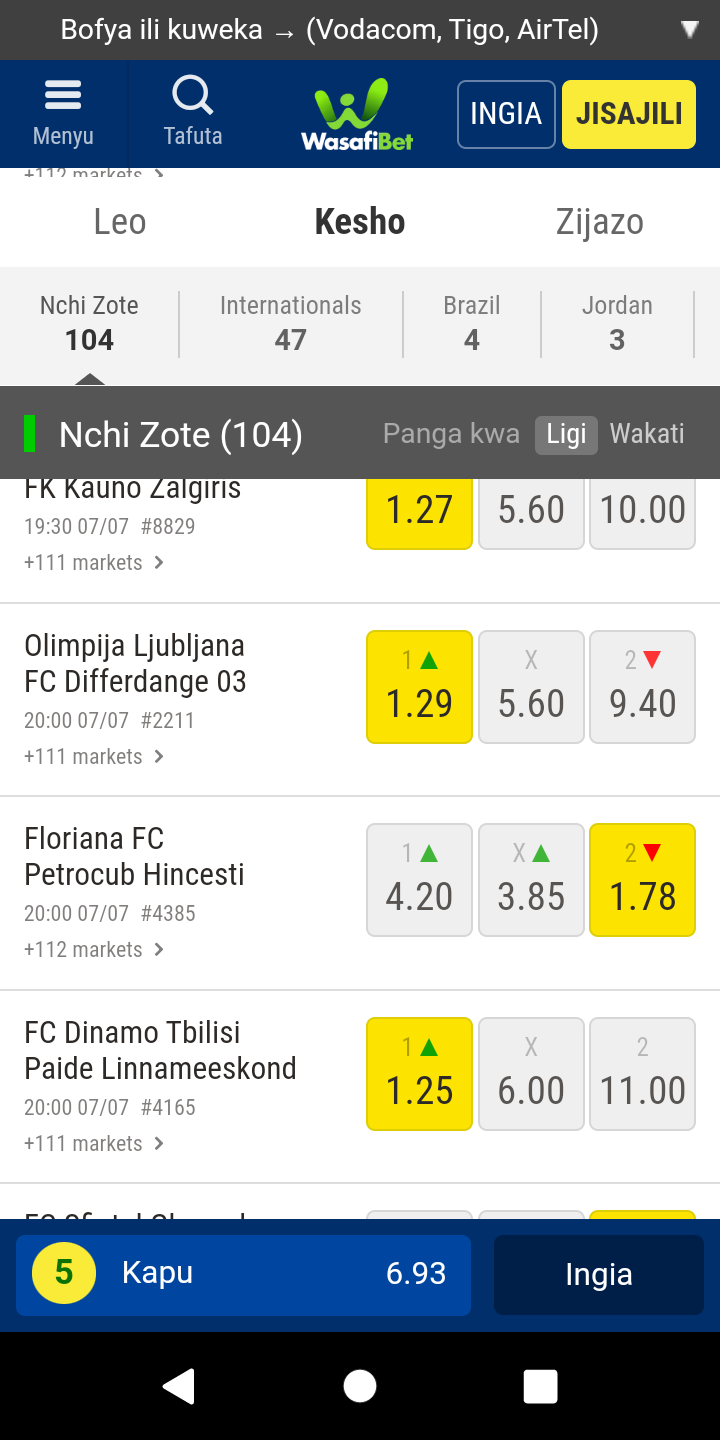Viewport: 720px width, 1440px height.
Task: Pick away odds 9.40 for FC Differdange 03
Action: (643, 687)
